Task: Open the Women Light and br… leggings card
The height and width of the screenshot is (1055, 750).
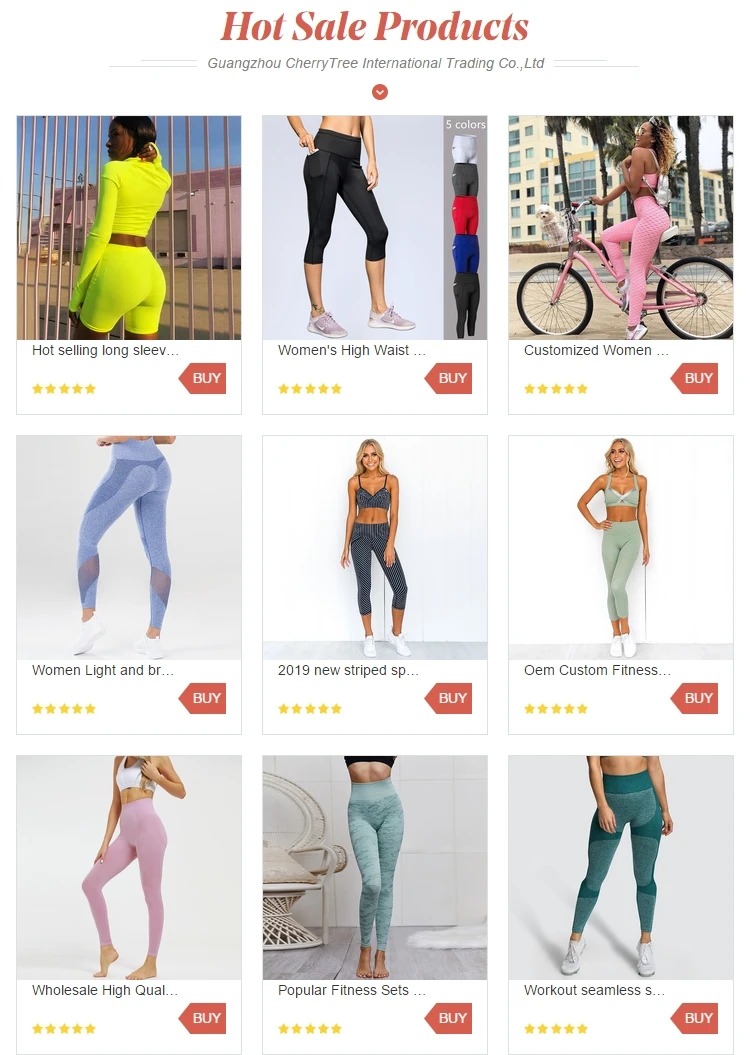Action: (128, 585)
